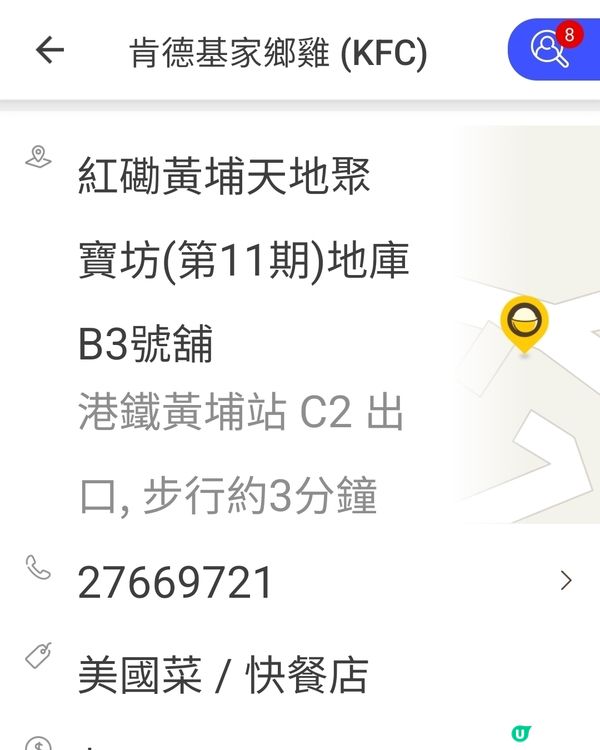Open the restaurant address details
The width and height of the screenshot is (600, 750).
click(244, 262)
